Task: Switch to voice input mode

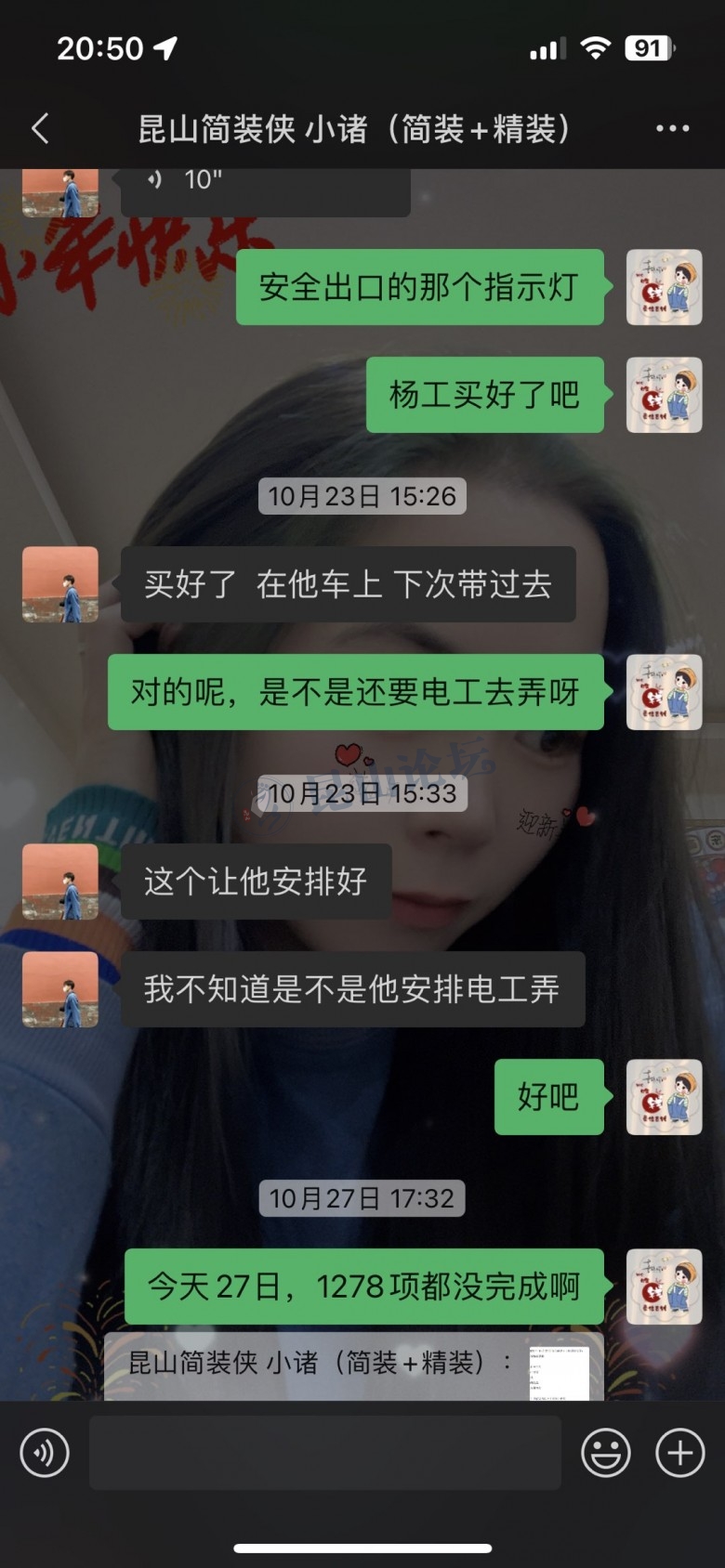Action: point(45,1453)
